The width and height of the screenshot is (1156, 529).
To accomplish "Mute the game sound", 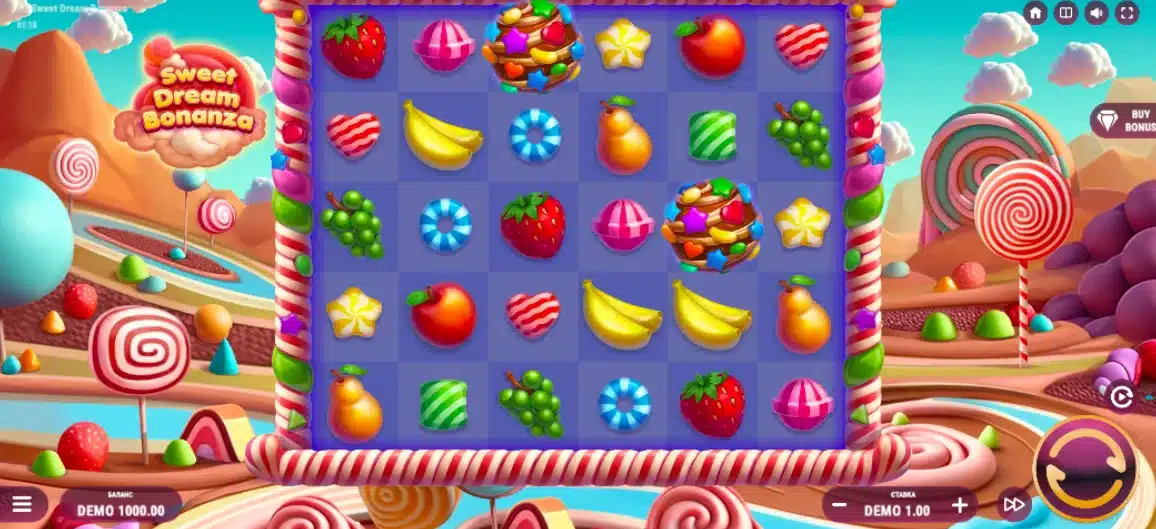I will pos(1097,13).
